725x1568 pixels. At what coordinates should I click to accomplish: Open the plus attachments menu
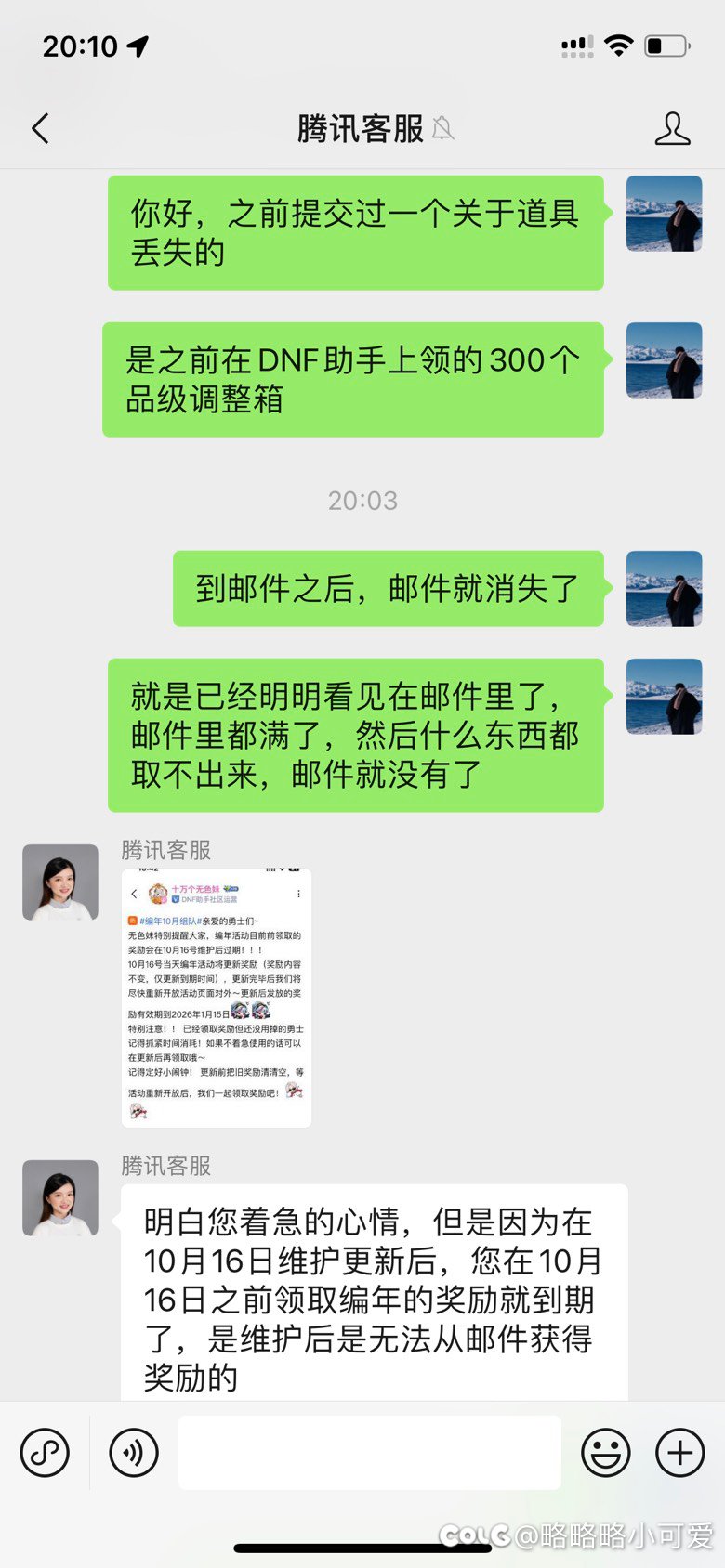(x=679, y=1452)
